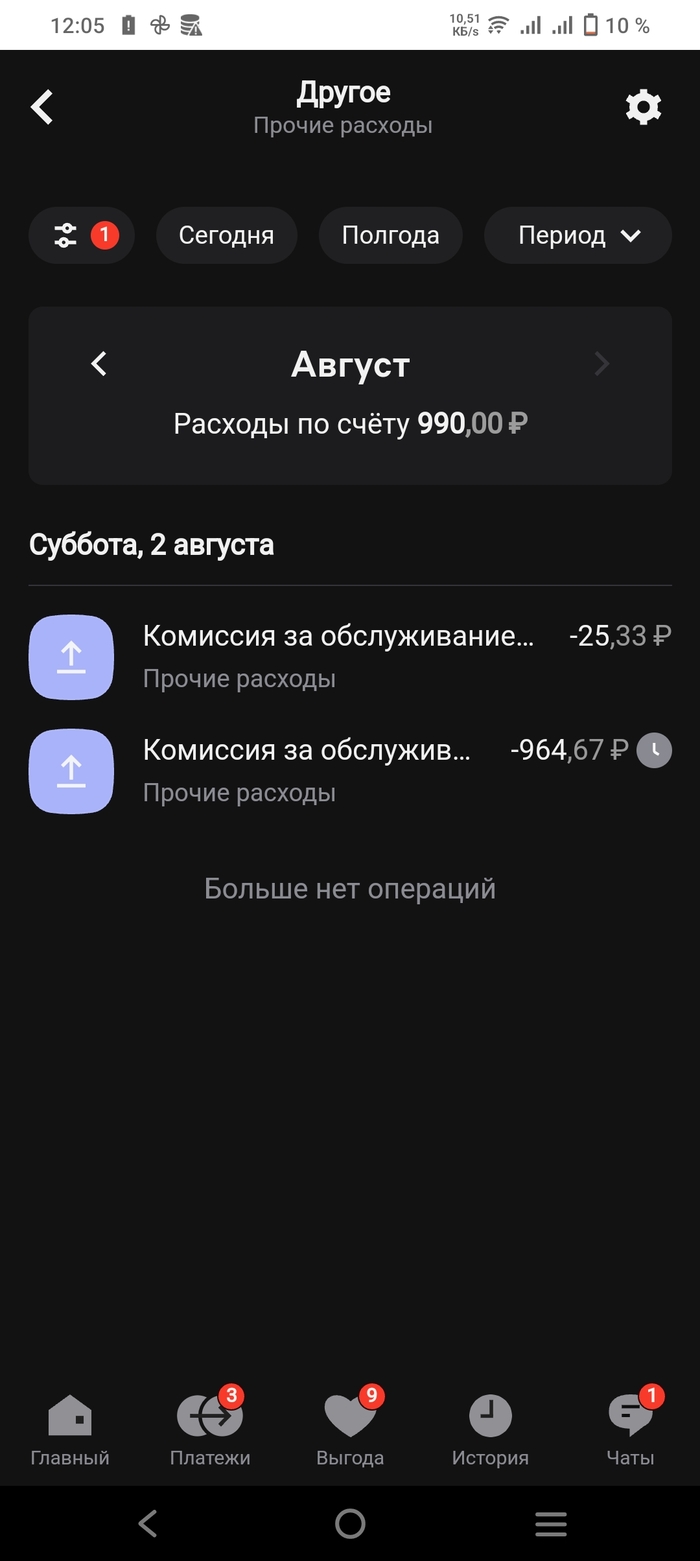This screenshot has height=1561, width=700.
Task: Expand the Период dropdown
Action: point(578,236)
